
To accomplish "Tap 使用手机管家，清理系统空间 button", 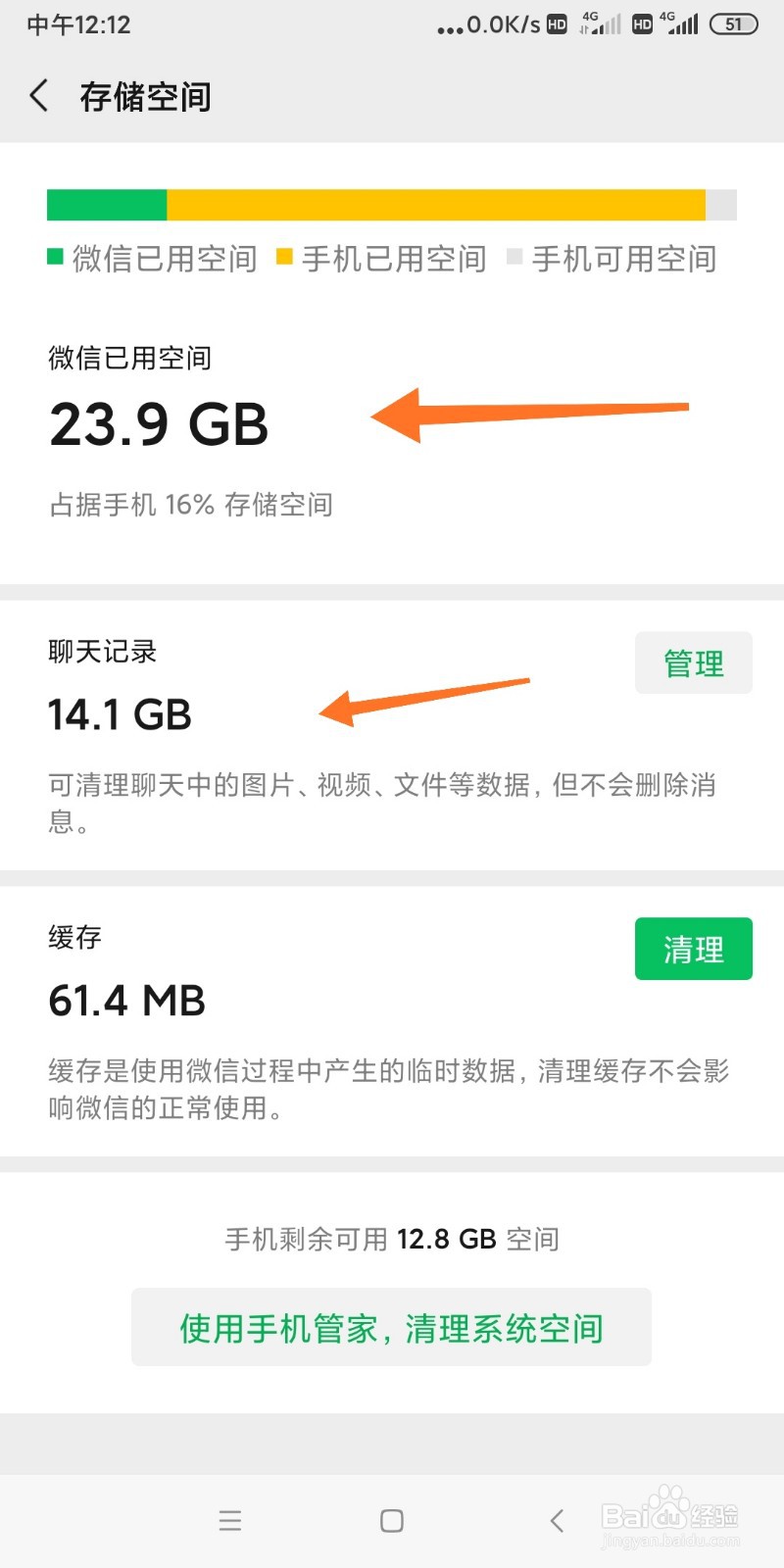I will point(391,1327).
